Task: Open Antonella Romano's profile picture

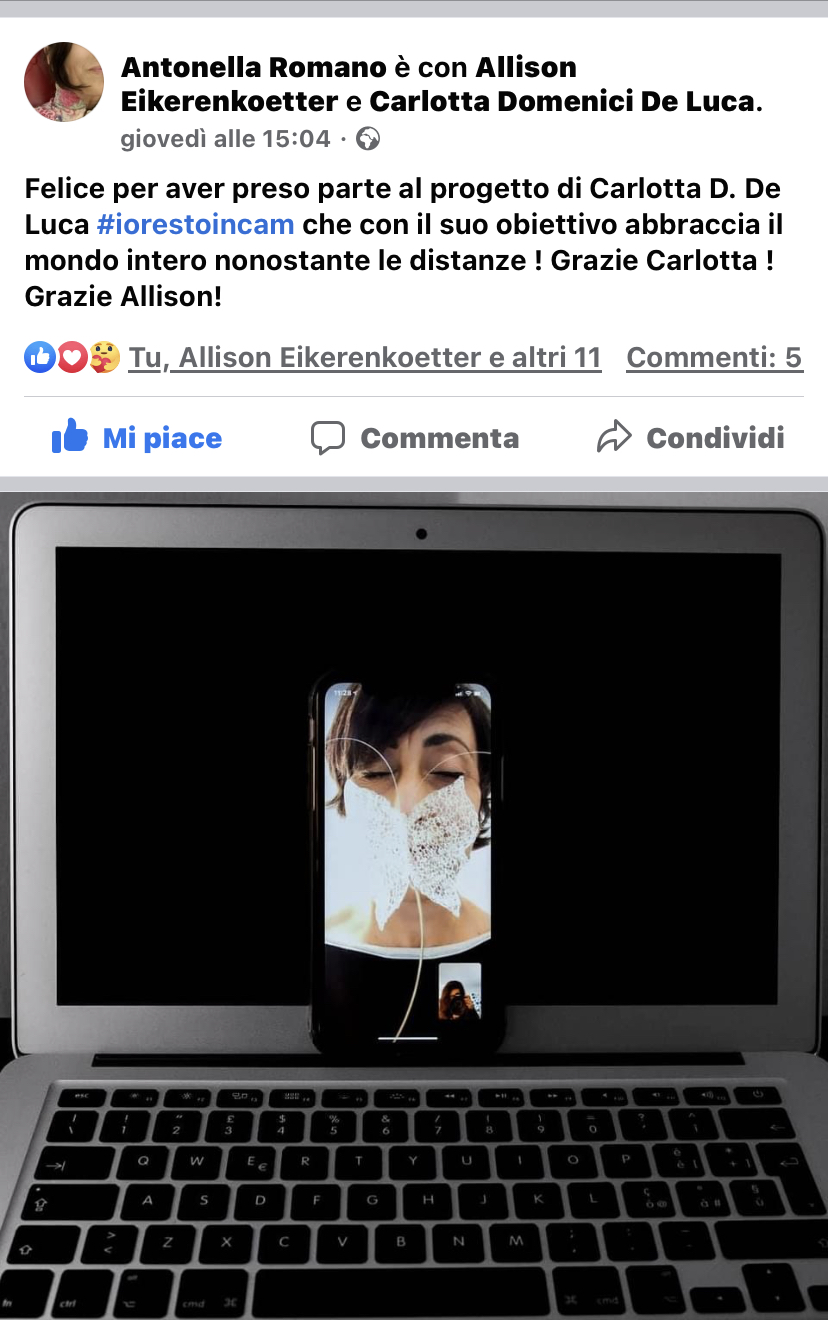Action: coord(64,82)
